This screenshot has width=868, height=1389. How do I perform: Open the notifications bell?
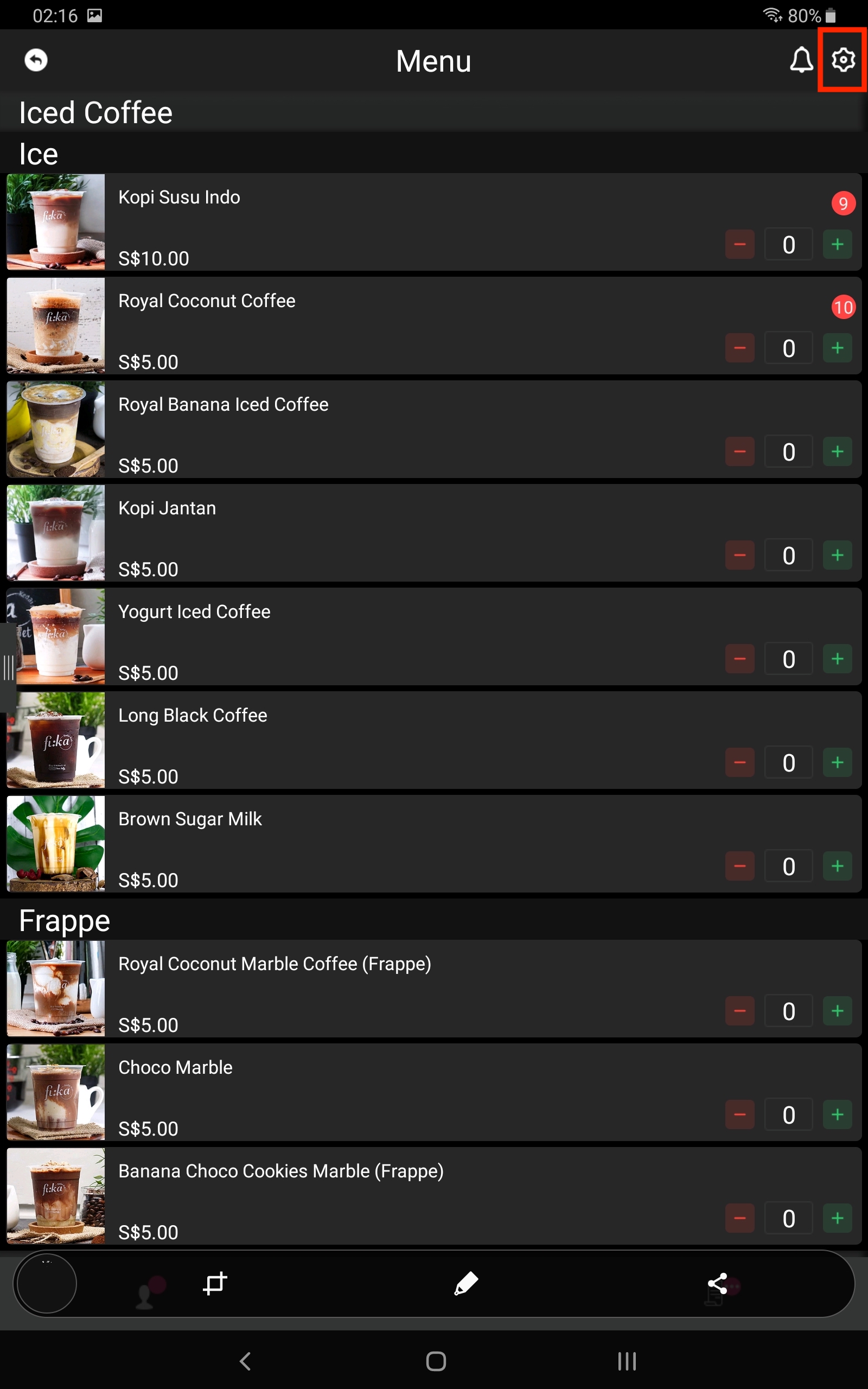801,60
